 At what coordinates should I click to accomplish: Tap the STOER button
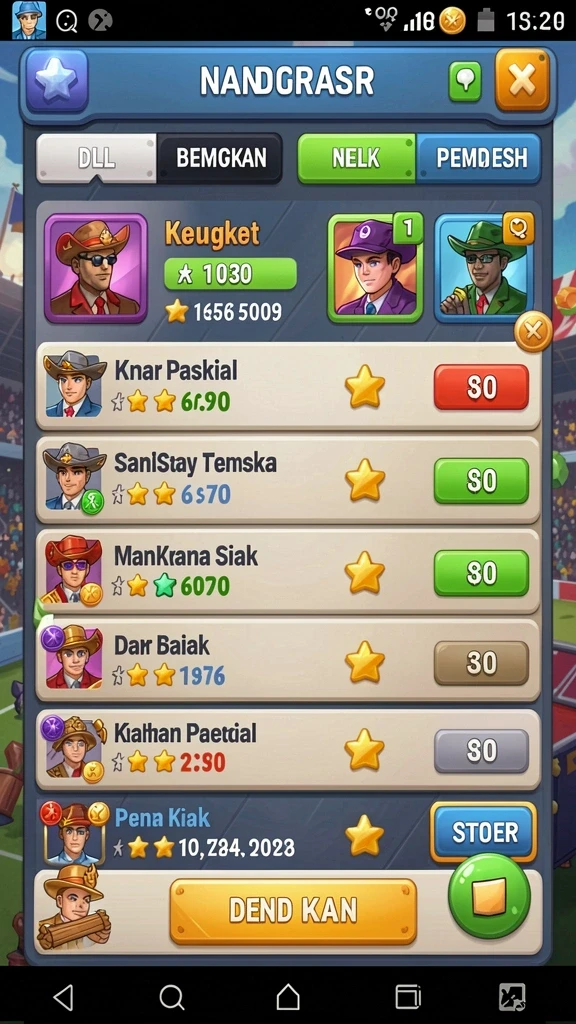click(484, 832)
